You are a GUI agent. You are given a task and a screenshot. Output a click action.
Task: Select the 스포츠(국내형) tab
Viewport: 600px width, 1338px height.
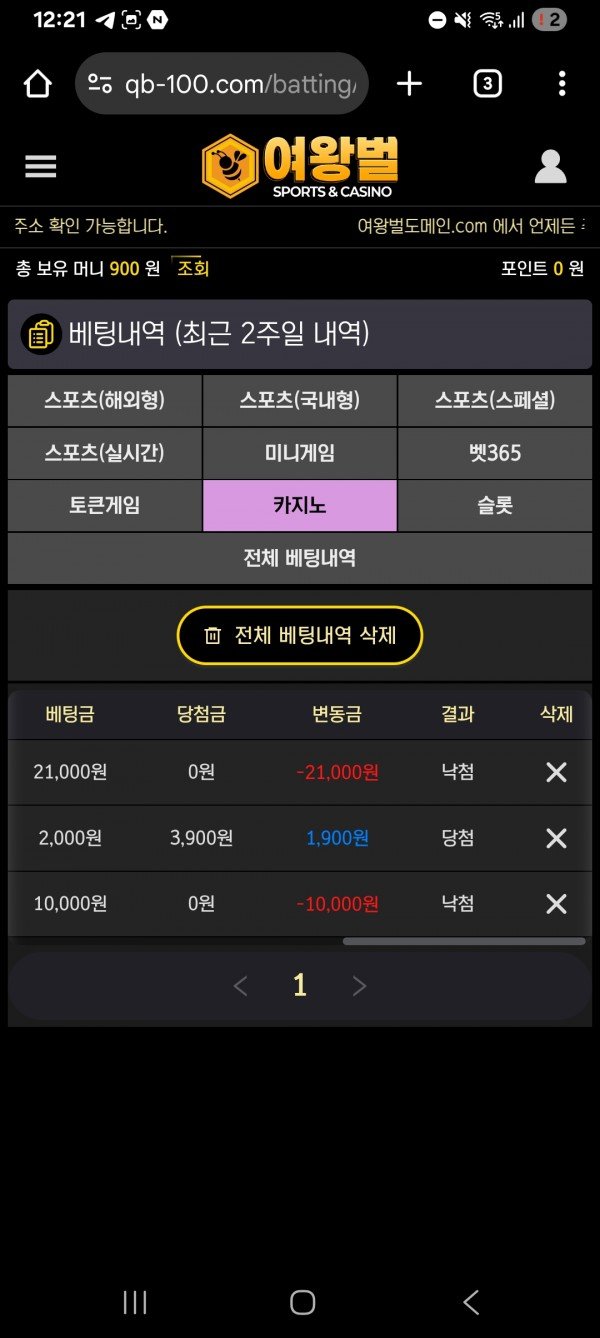coord(299,401)
